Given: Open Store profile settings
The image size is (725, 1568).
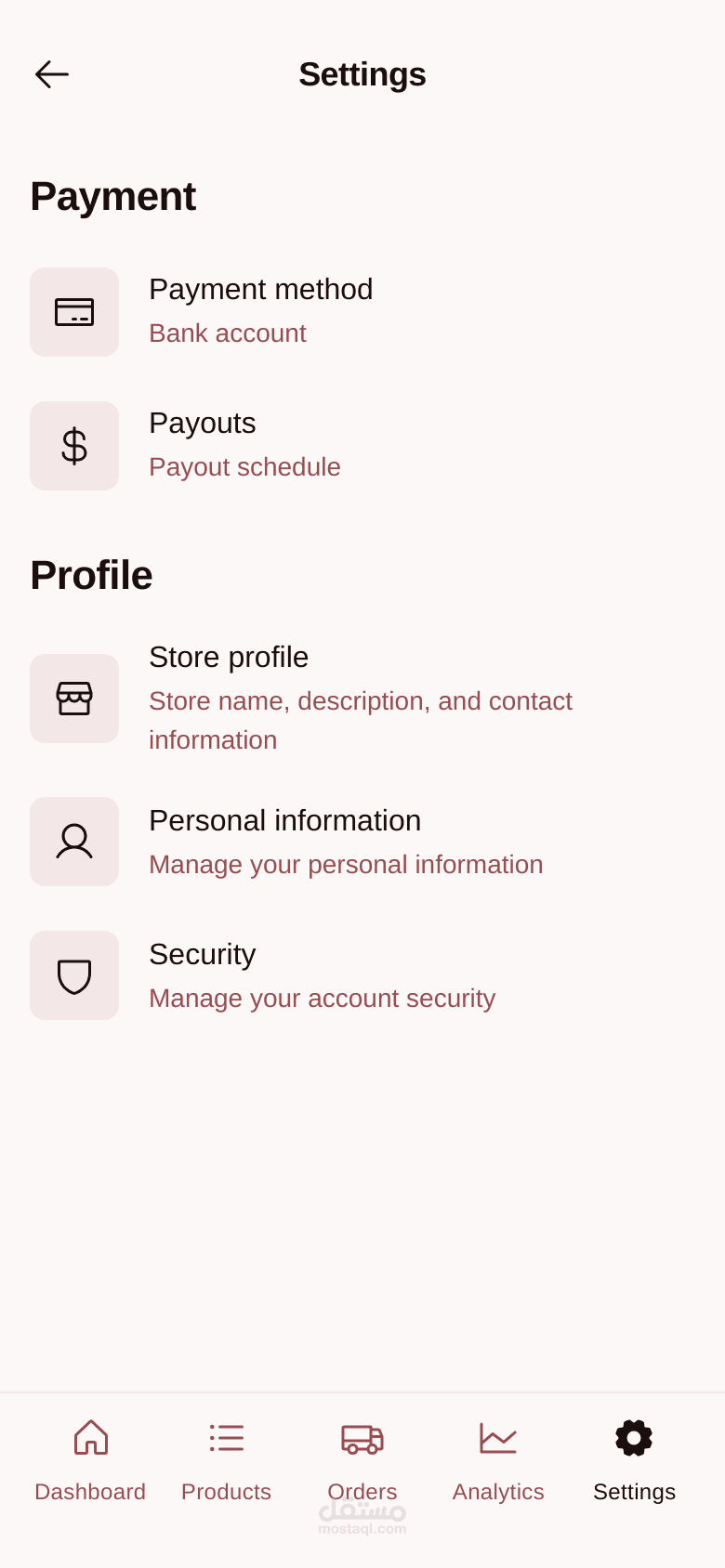Looking at the screenshot, I should coord(362,699).
